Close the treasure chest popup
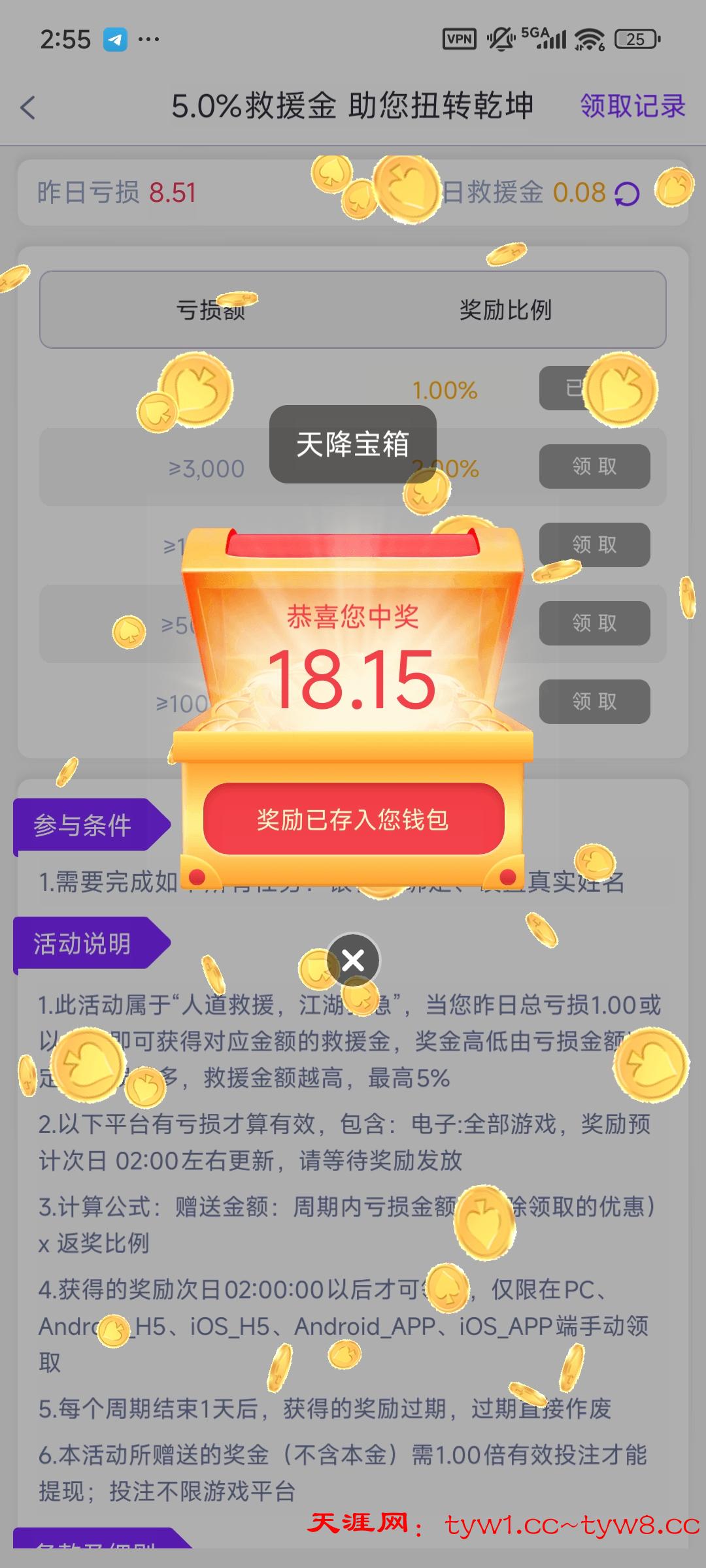Image resolution: width=706 pixels, height=1568 pixels. tap(353, 960)
